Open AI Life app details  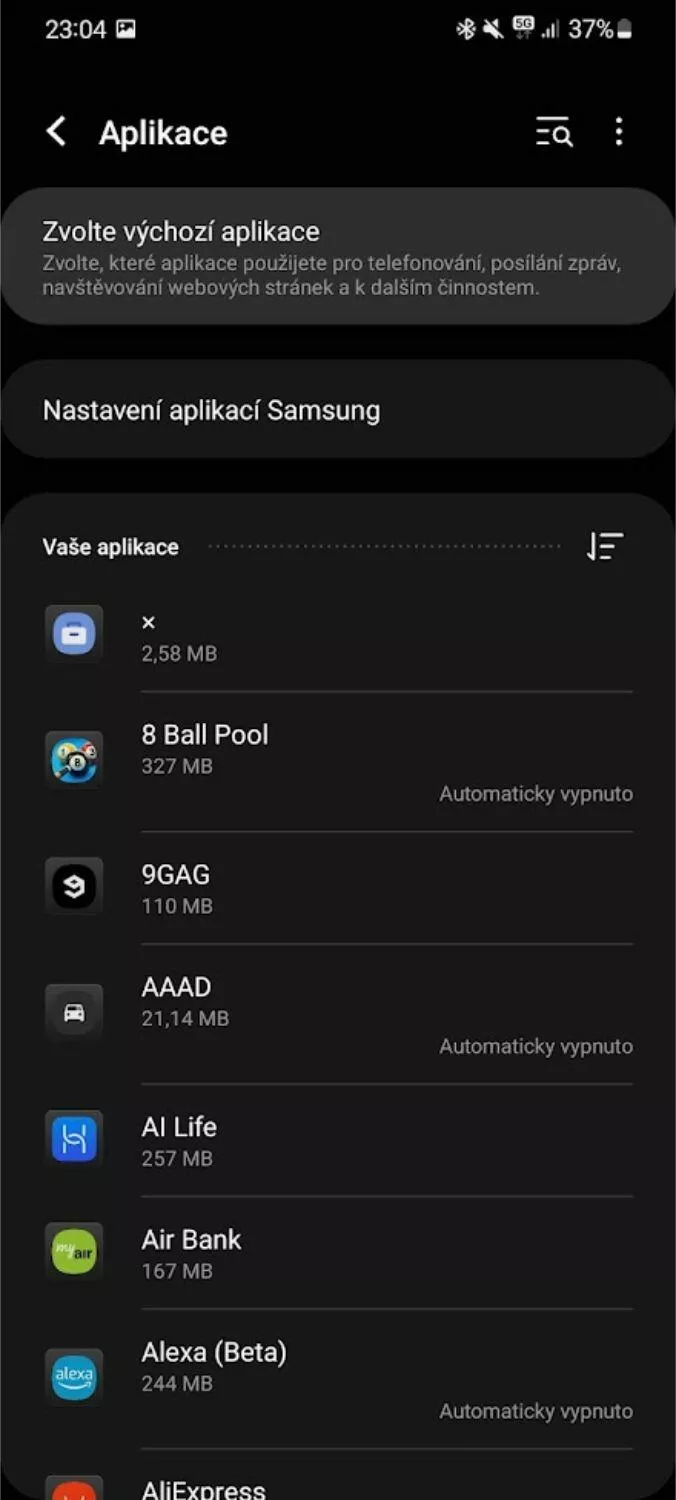(338, 1140)
